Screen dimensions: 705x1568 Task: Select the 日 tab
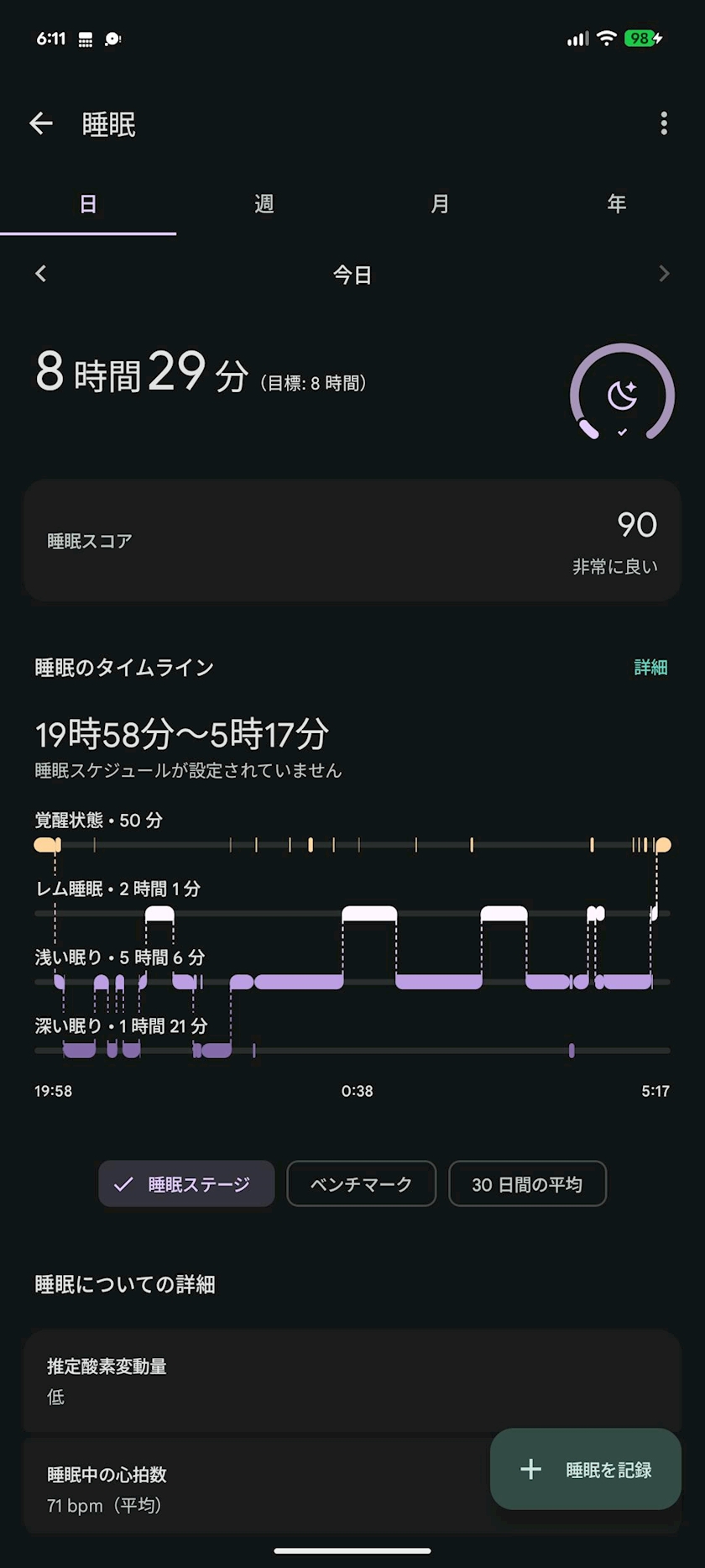(x=88, y=204)
